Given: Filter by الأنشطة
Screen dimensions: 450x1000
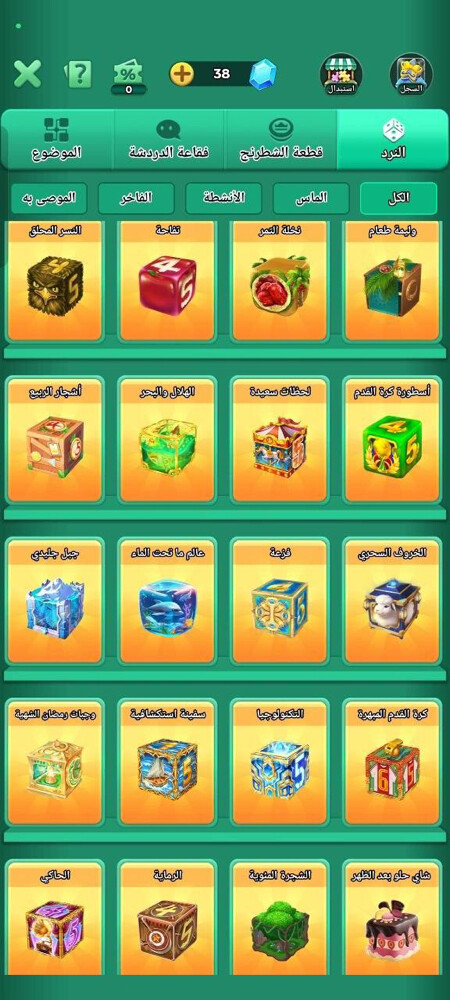Looking at the screenshot, I should (224, 198).
